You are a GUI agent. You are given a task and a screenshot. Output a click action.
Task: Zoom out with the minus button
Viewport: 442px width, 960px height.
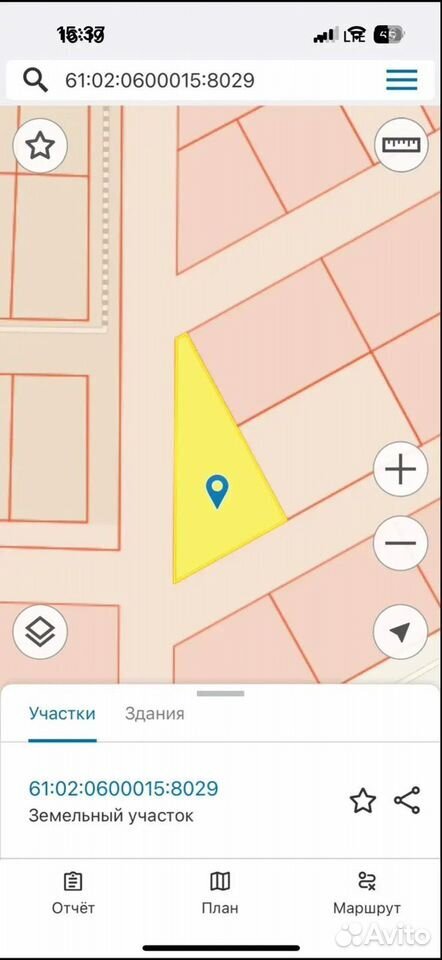pos(401,543)
